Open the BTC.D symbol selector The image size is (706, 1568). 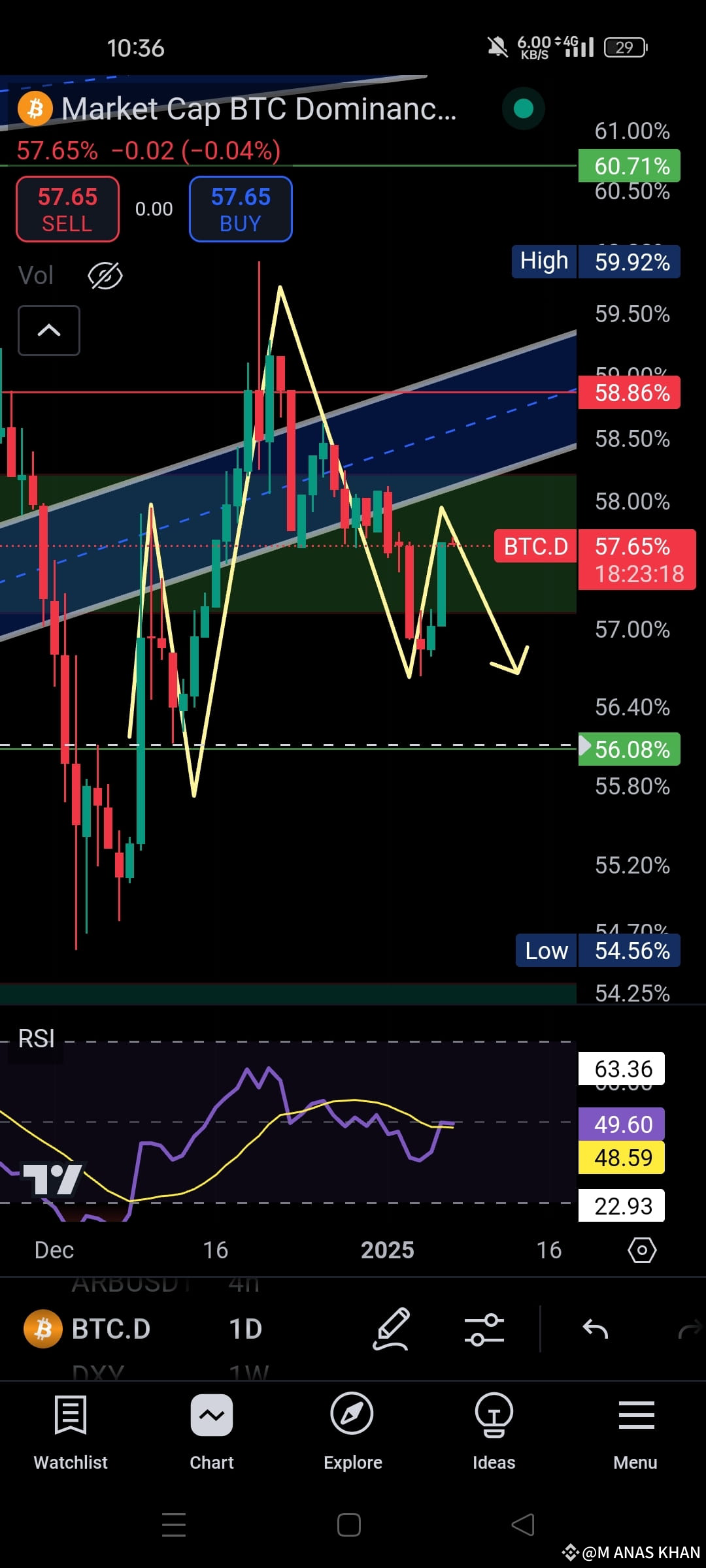111,1329
